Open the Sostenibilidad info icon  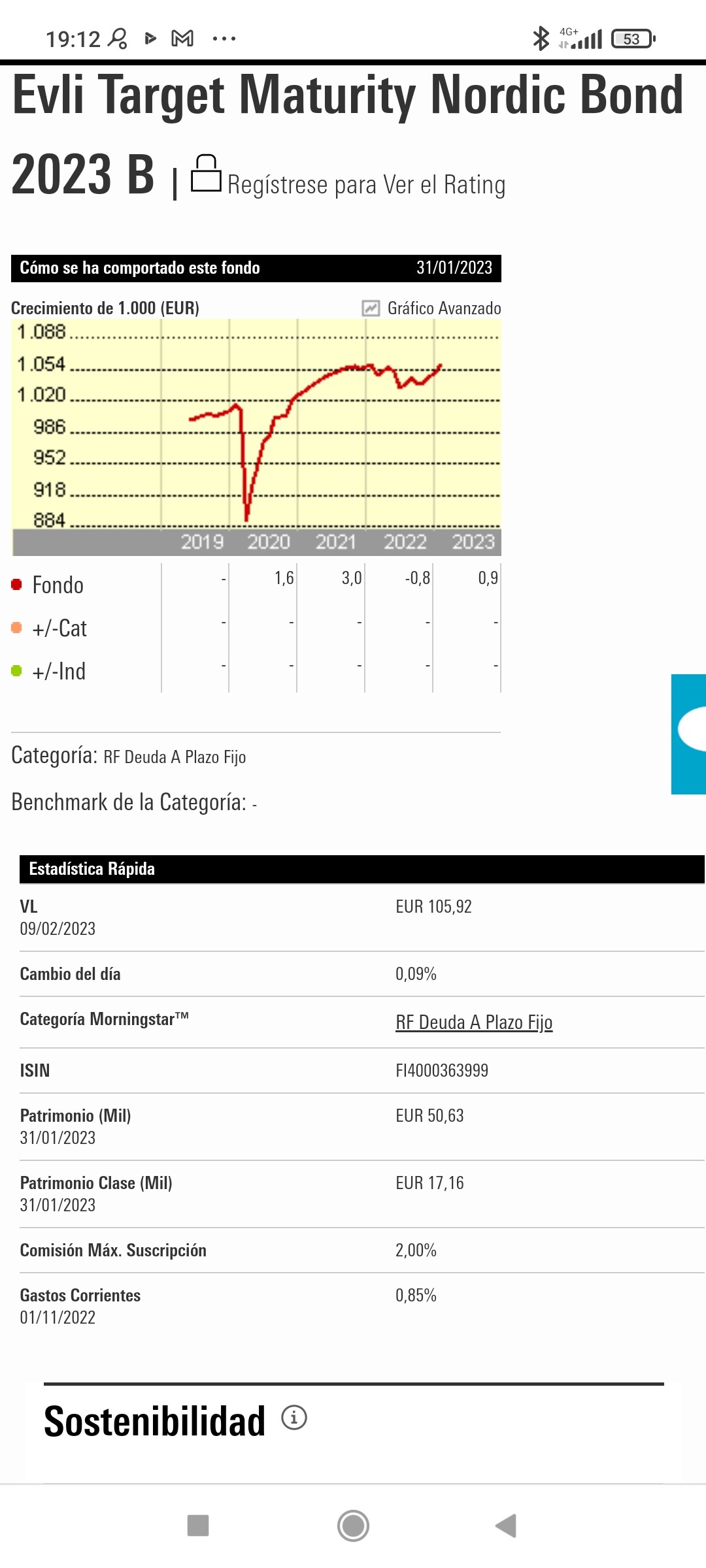(294, 1418)
